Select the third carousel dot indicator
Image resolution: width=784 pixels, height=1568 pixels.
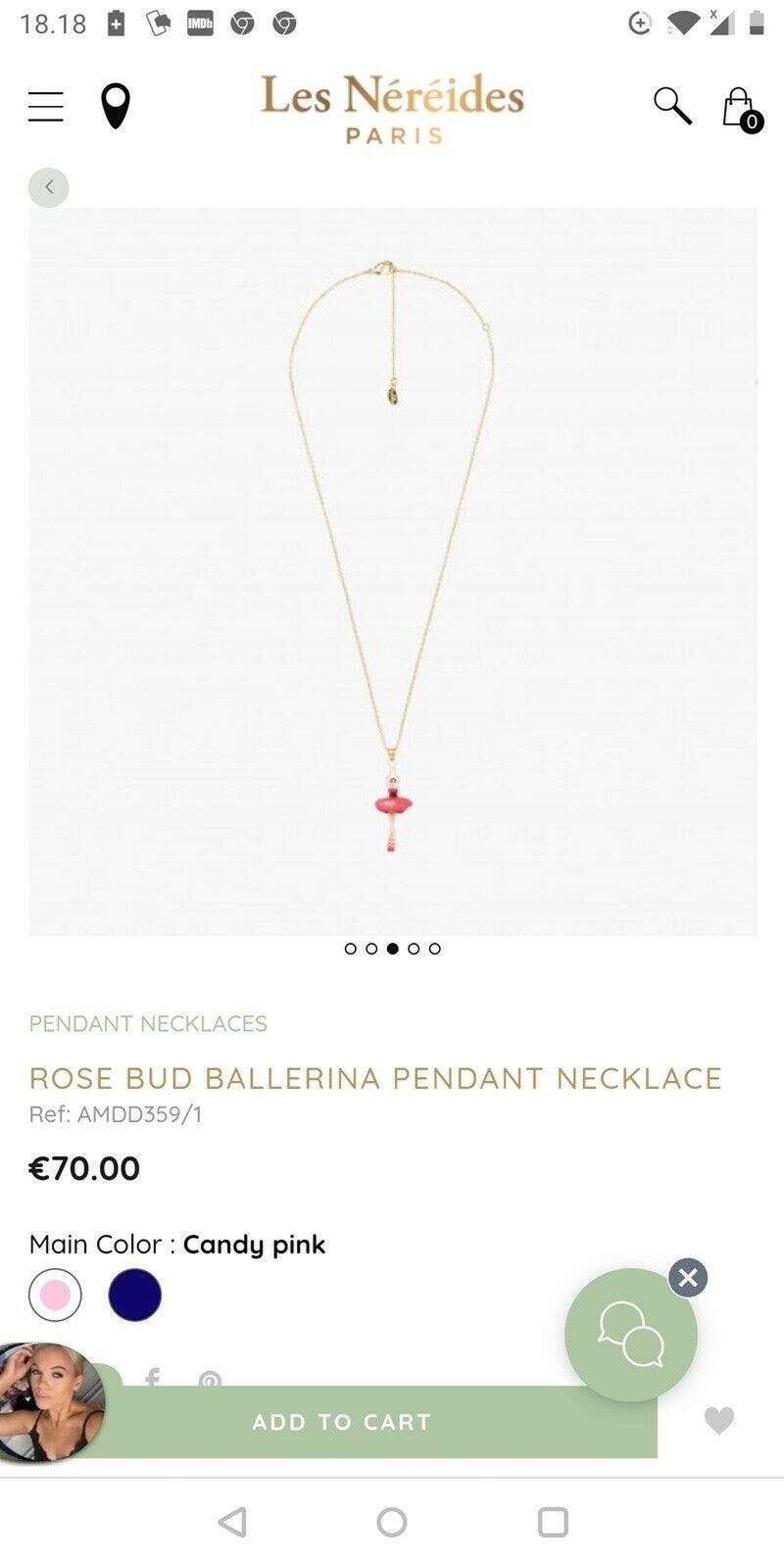(x=393, y=949)
